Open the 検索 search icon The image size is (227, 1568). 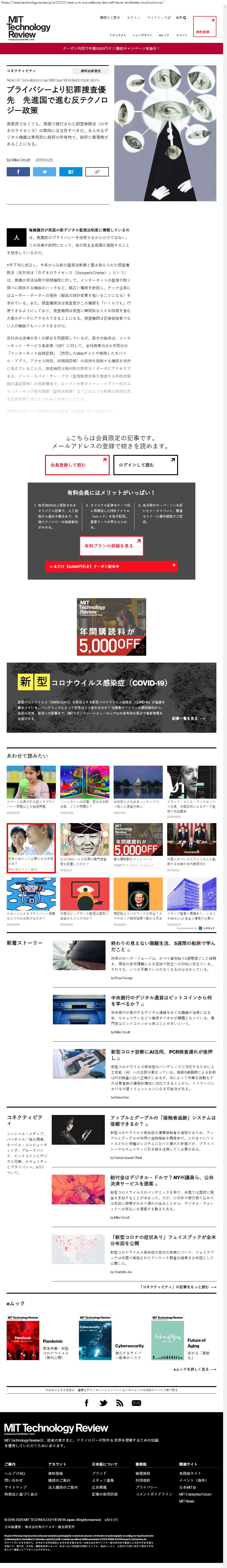pyautogui.click(x=181, y=18)
